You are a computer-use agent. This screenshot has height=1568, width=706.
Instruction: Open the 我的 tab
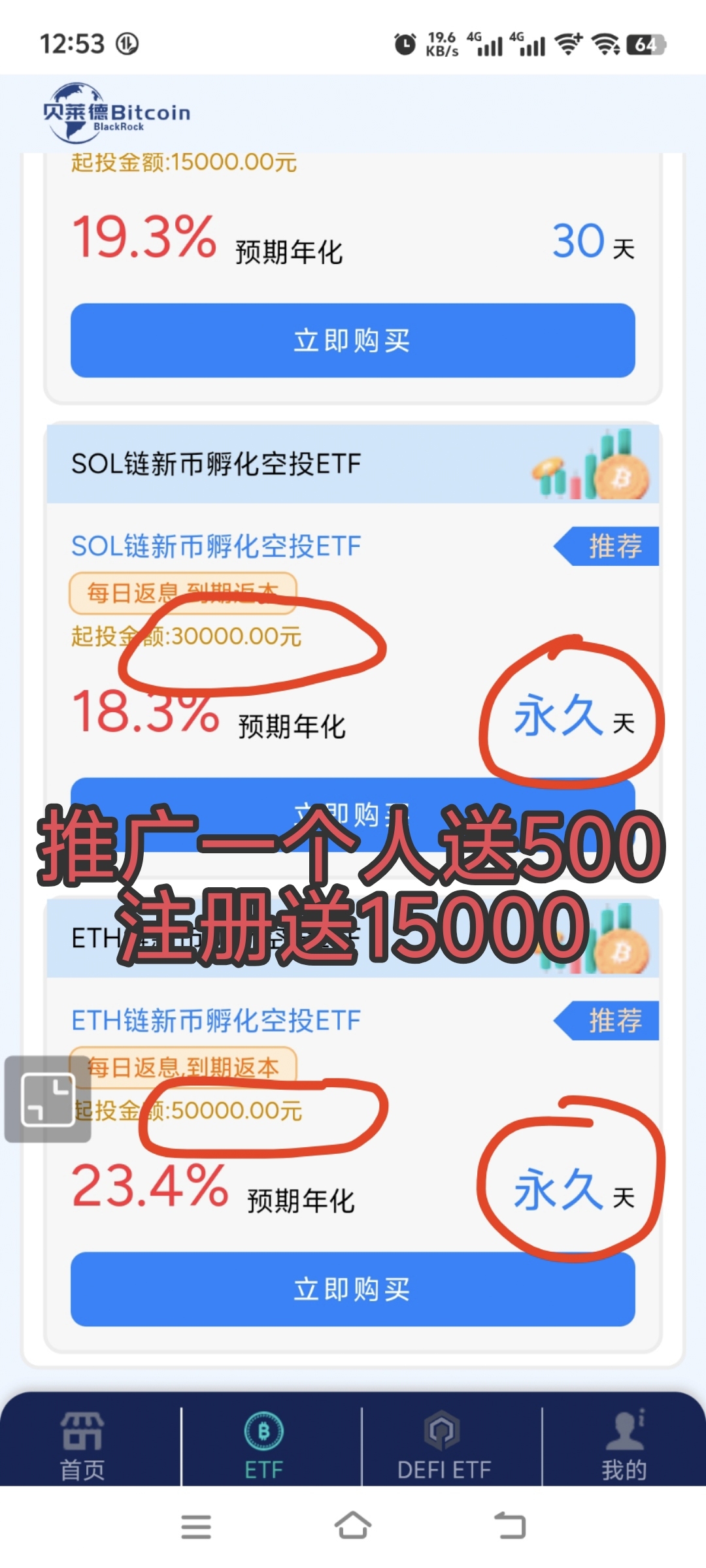pyautogui.click(x=624, y=1446)
